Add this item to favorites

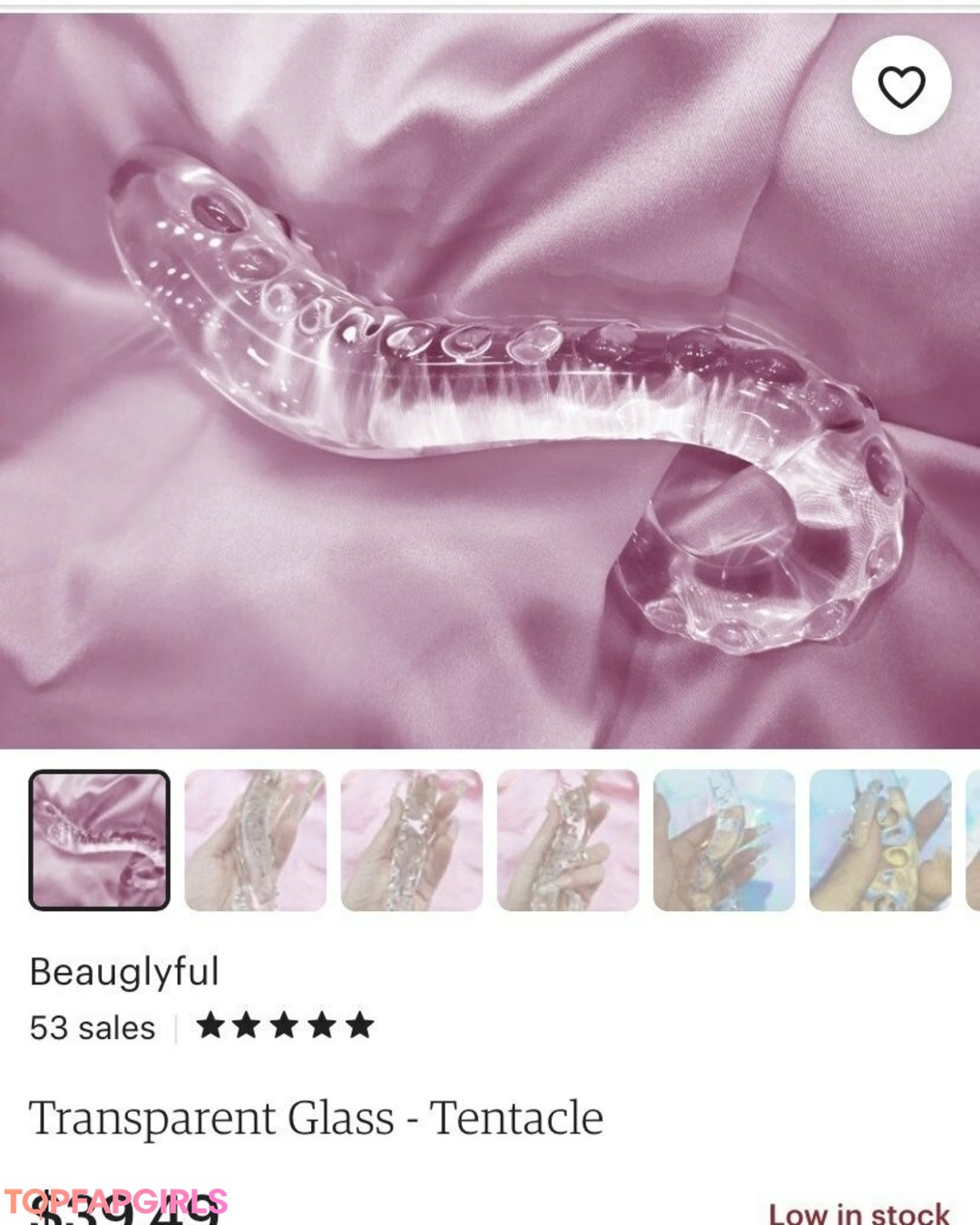coord(901,86)
